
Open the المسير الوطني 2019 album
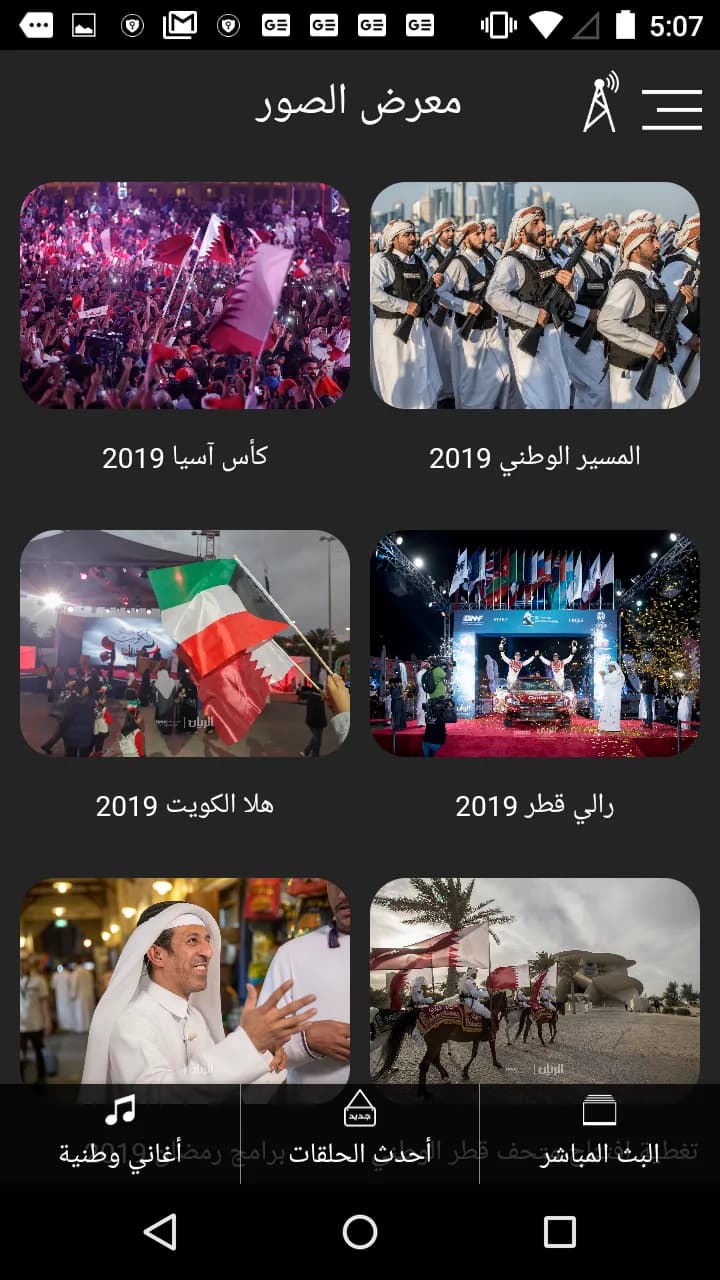[535, 295]
